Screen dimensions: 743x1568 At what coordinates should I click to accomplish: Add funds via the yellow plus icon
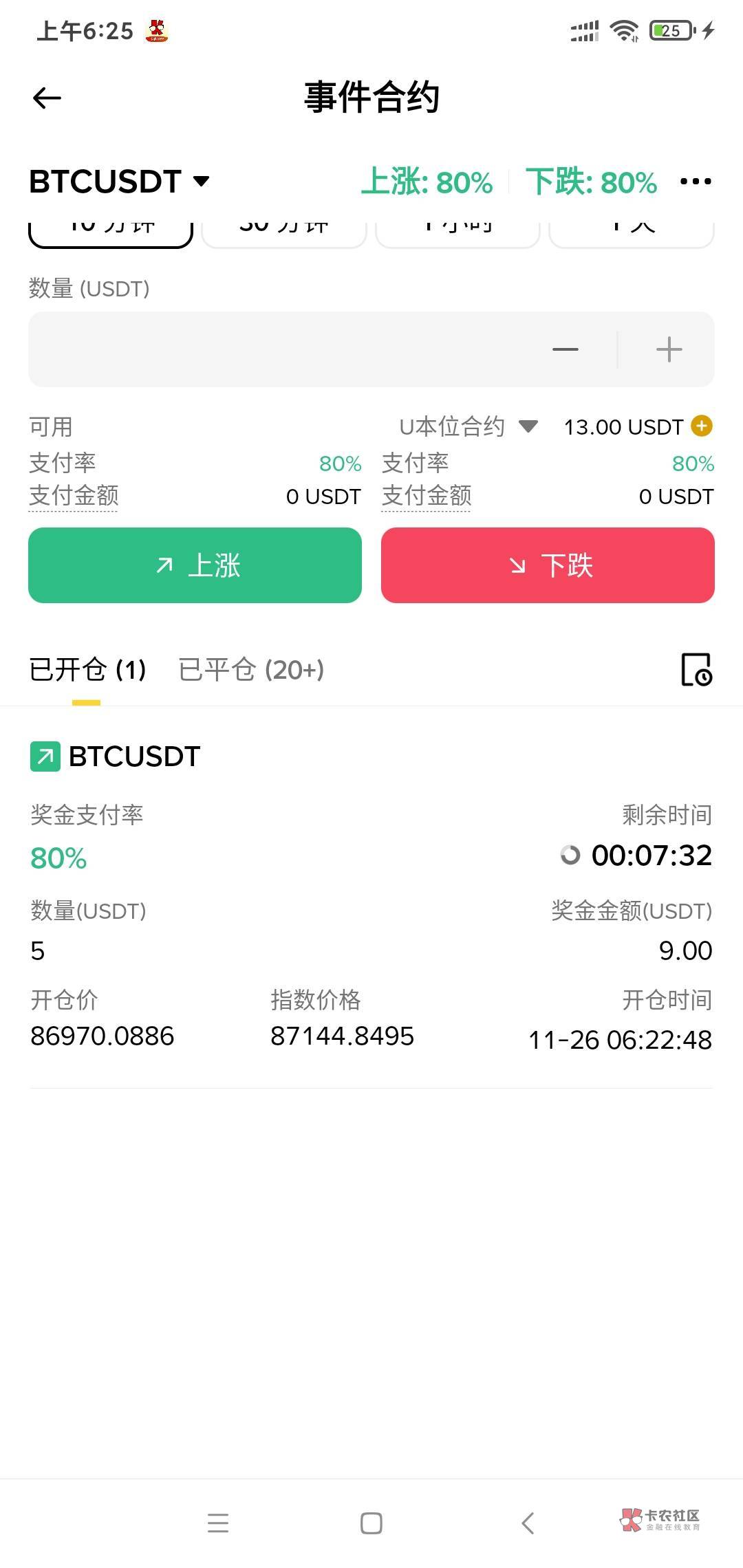point(702,426)
